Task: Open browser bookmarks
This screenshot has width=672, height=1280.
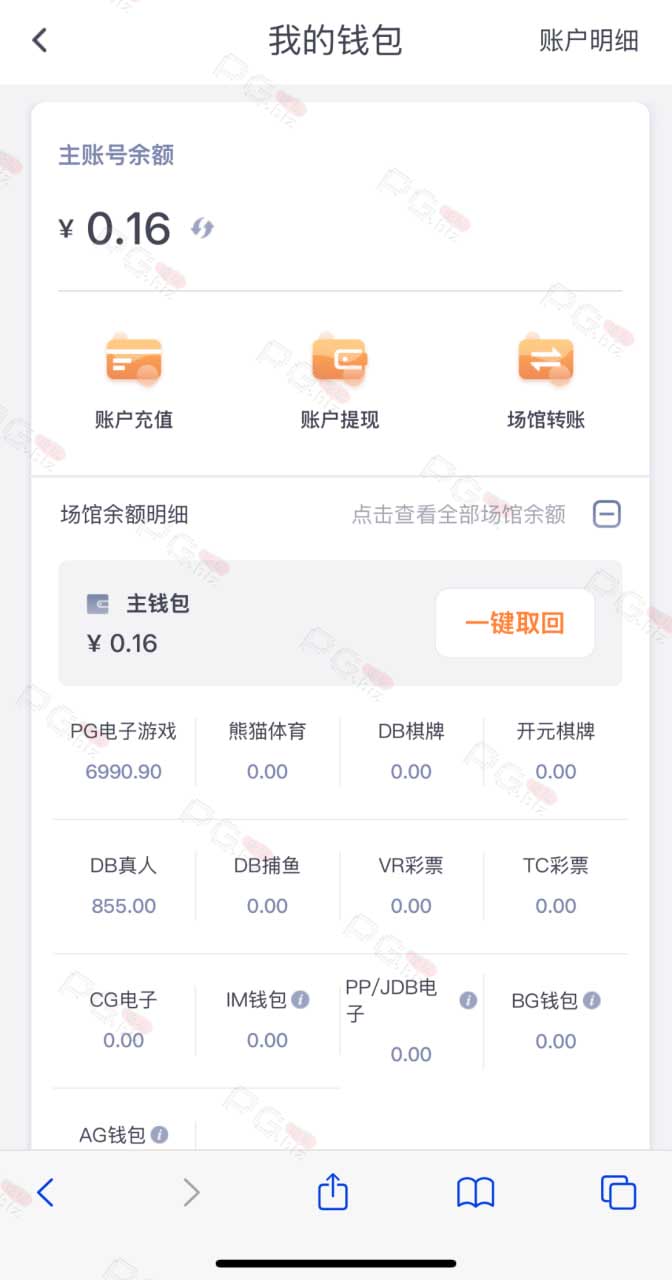Action: pos(476,1192)
